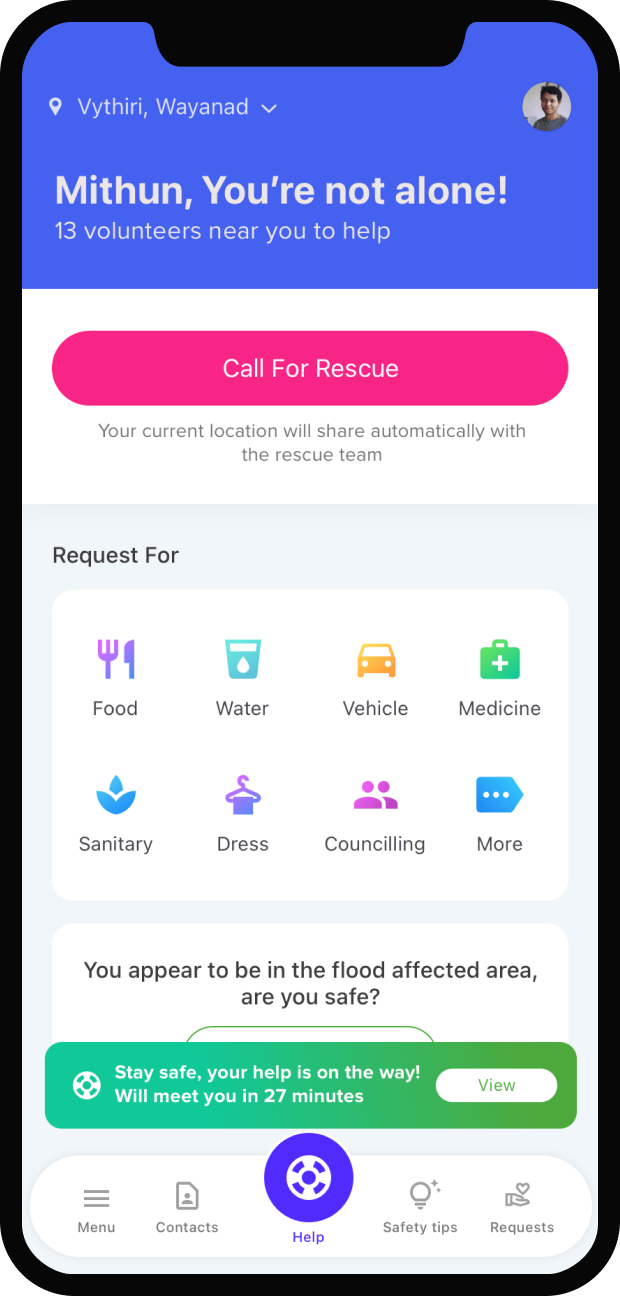This screenshot has width=620, height=1296.
Task: Switch to the Requests tab
Action: pos(521,1208)
